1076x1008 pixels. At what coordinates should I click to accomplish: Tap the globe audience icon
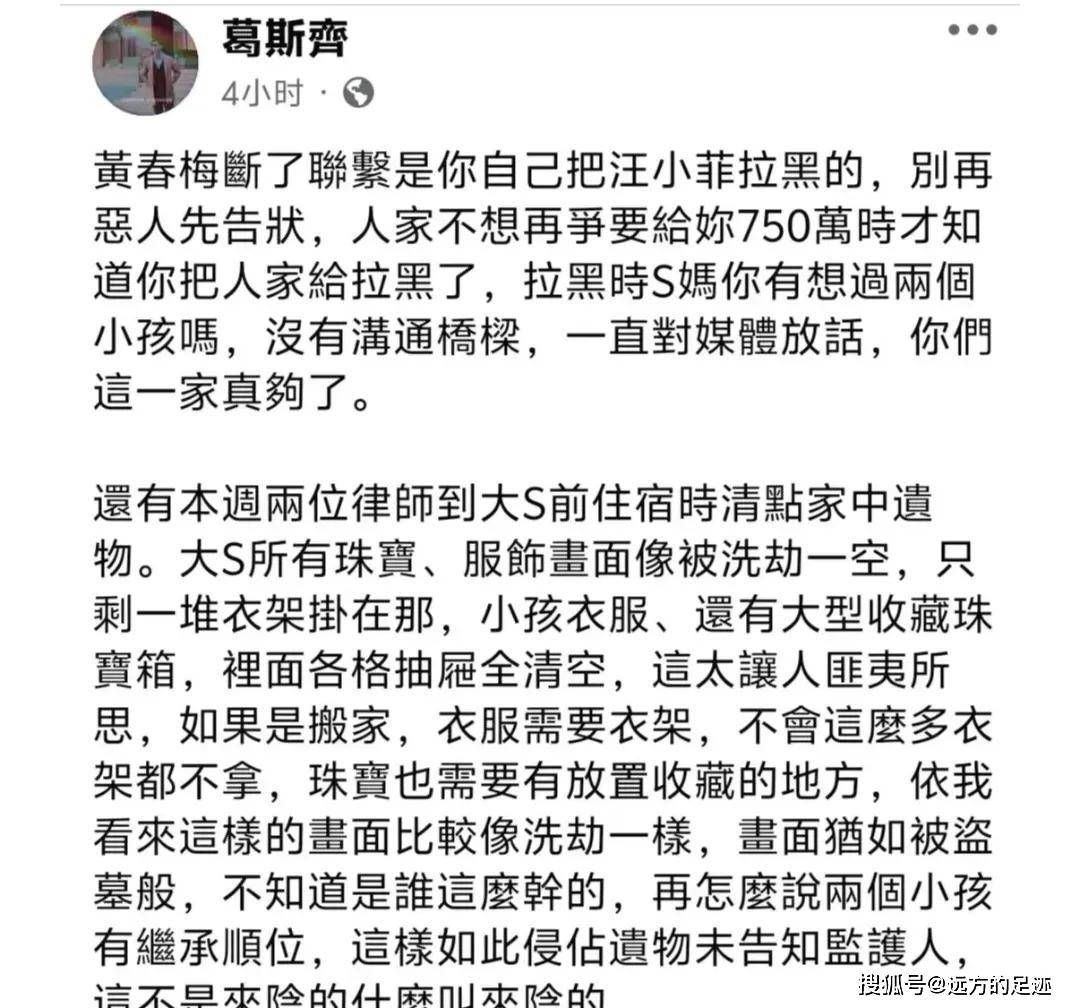point(358,94)
